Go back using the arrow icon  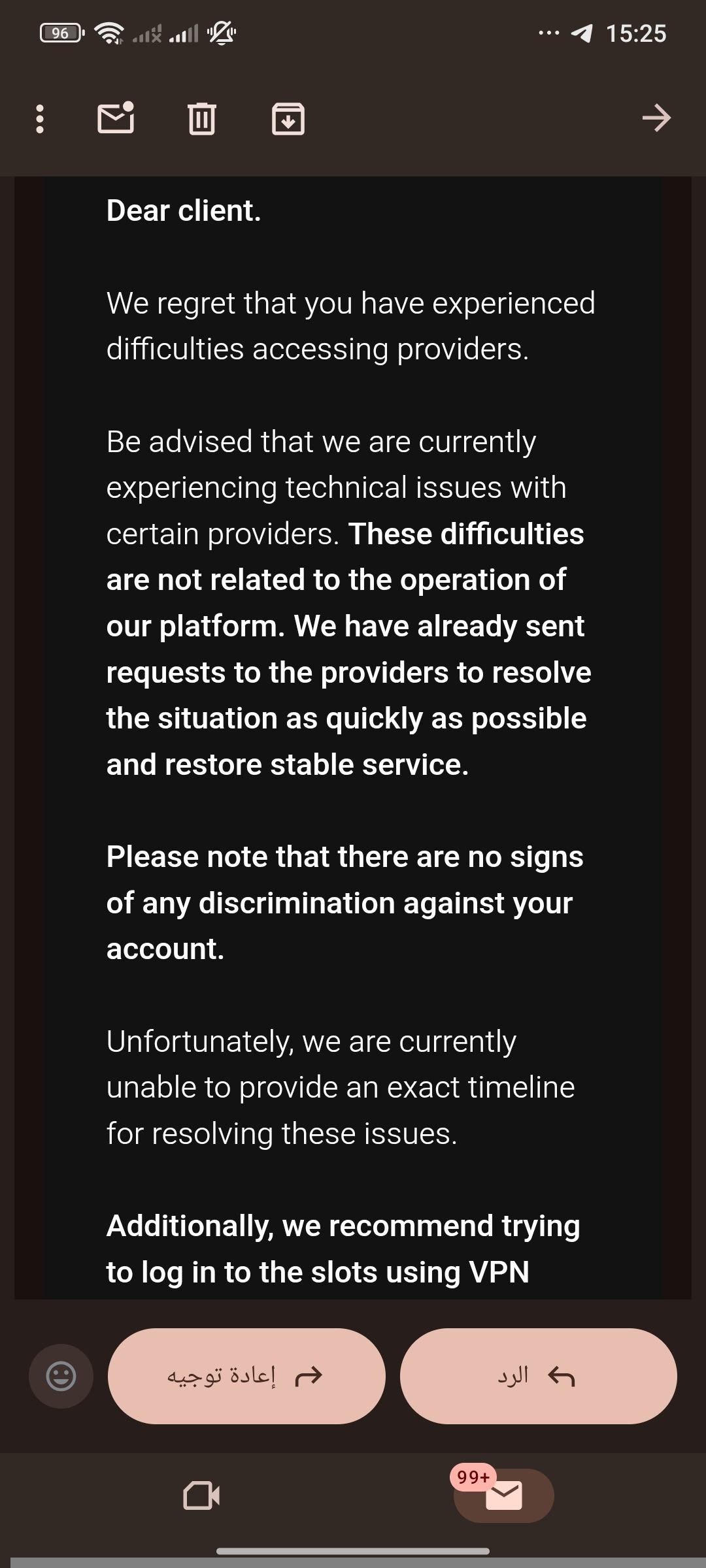pyautogui.click(x=656, y=118)
